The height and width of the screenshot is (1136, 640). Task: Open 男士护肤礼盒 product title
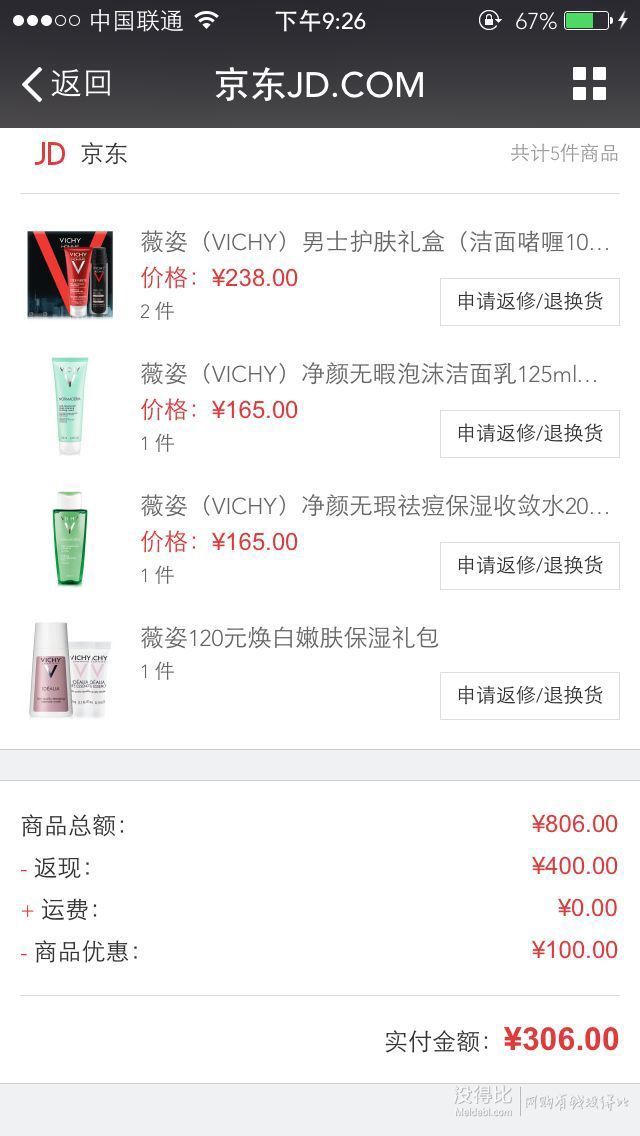click(x=374, y=242)
